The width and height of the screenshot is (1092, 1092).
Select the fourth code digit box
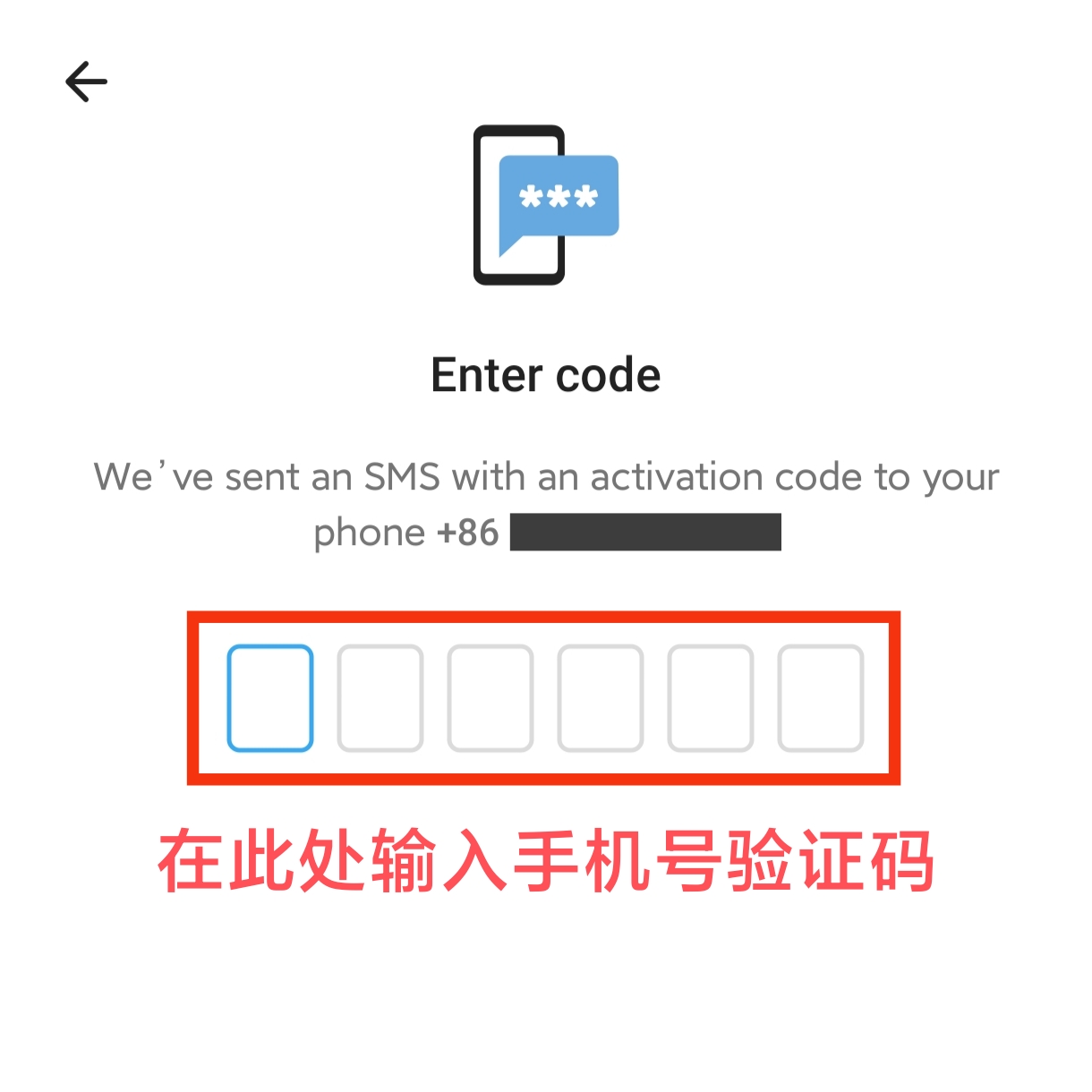(601, 698)
